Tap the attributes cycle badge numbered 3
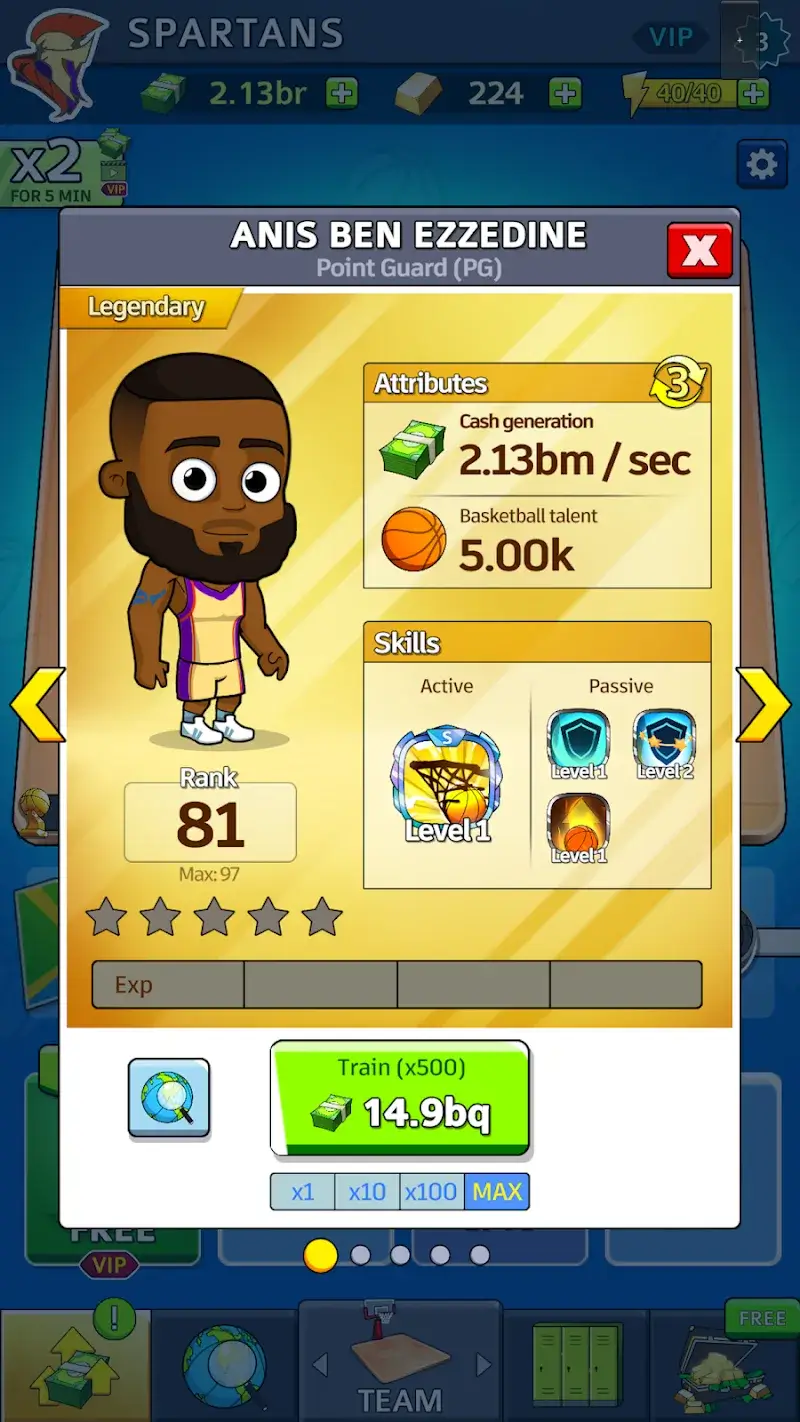800x1422 pixels. tap(679, 385)
